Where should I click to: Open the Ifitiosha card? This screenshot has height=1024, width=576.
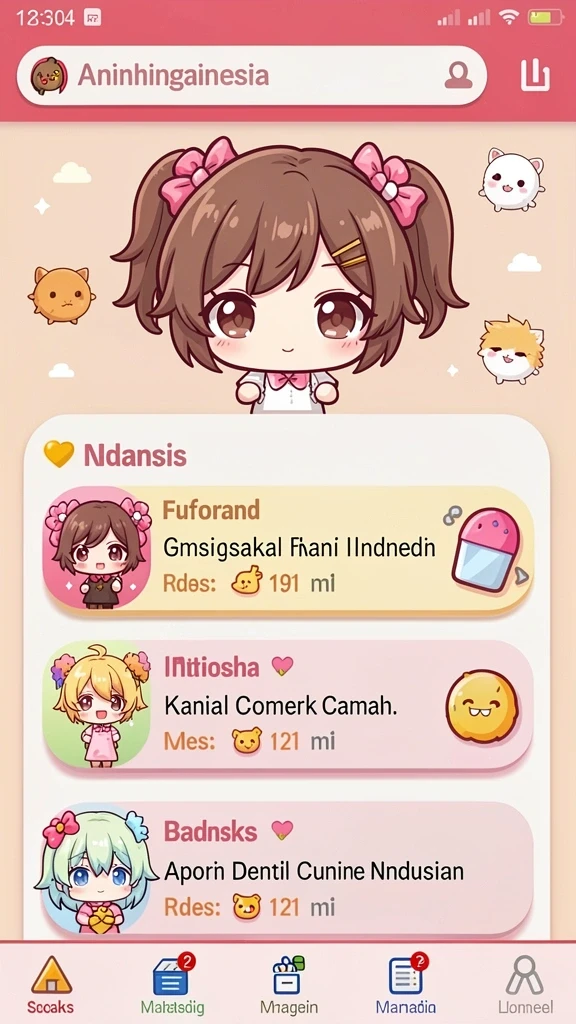[x=288, y=705]
